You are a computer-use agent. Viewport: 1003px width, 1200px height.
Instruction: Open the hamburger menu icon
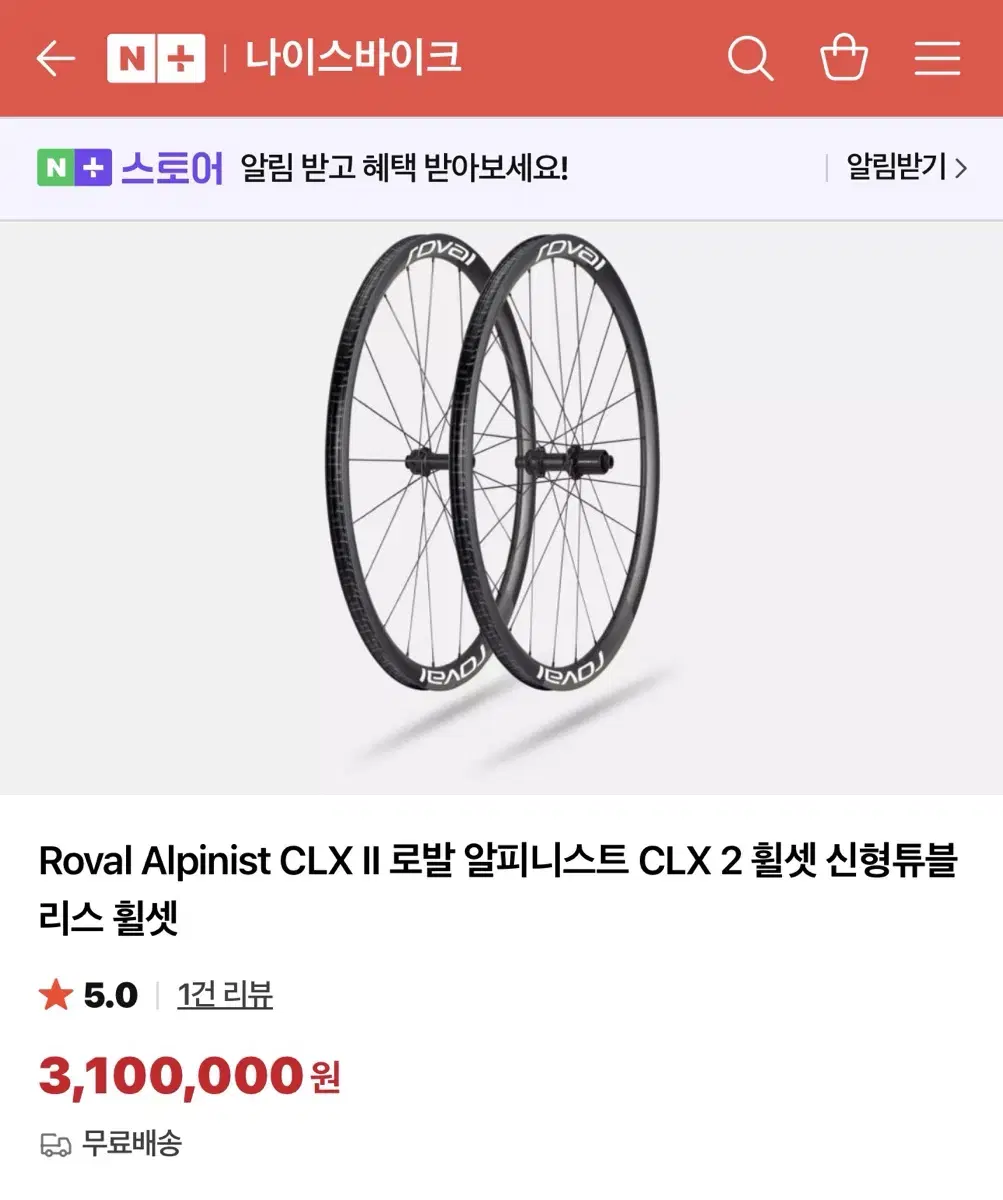tap(936, 58)
